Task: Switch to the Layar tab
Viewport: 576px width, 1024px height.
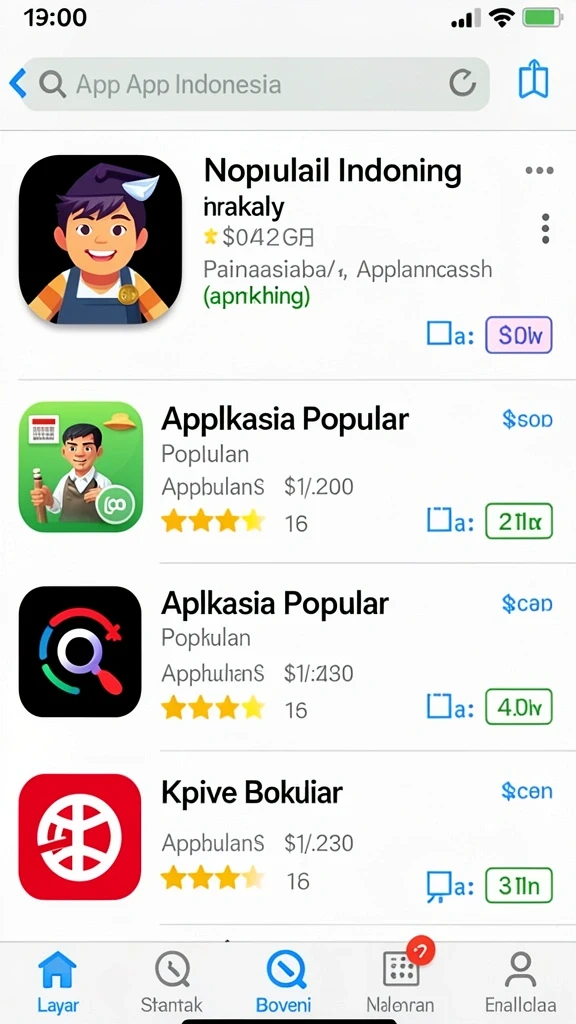Action: point(57,980)
